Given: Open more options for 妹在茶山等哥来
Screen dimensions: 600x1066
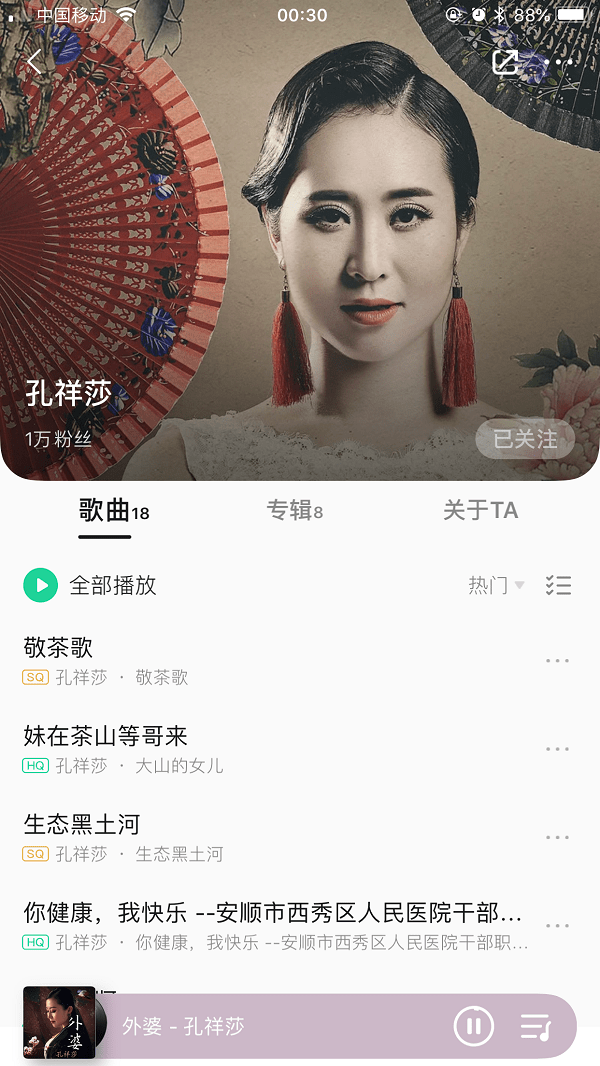Looking at the screenshot, I should point(557,749).
